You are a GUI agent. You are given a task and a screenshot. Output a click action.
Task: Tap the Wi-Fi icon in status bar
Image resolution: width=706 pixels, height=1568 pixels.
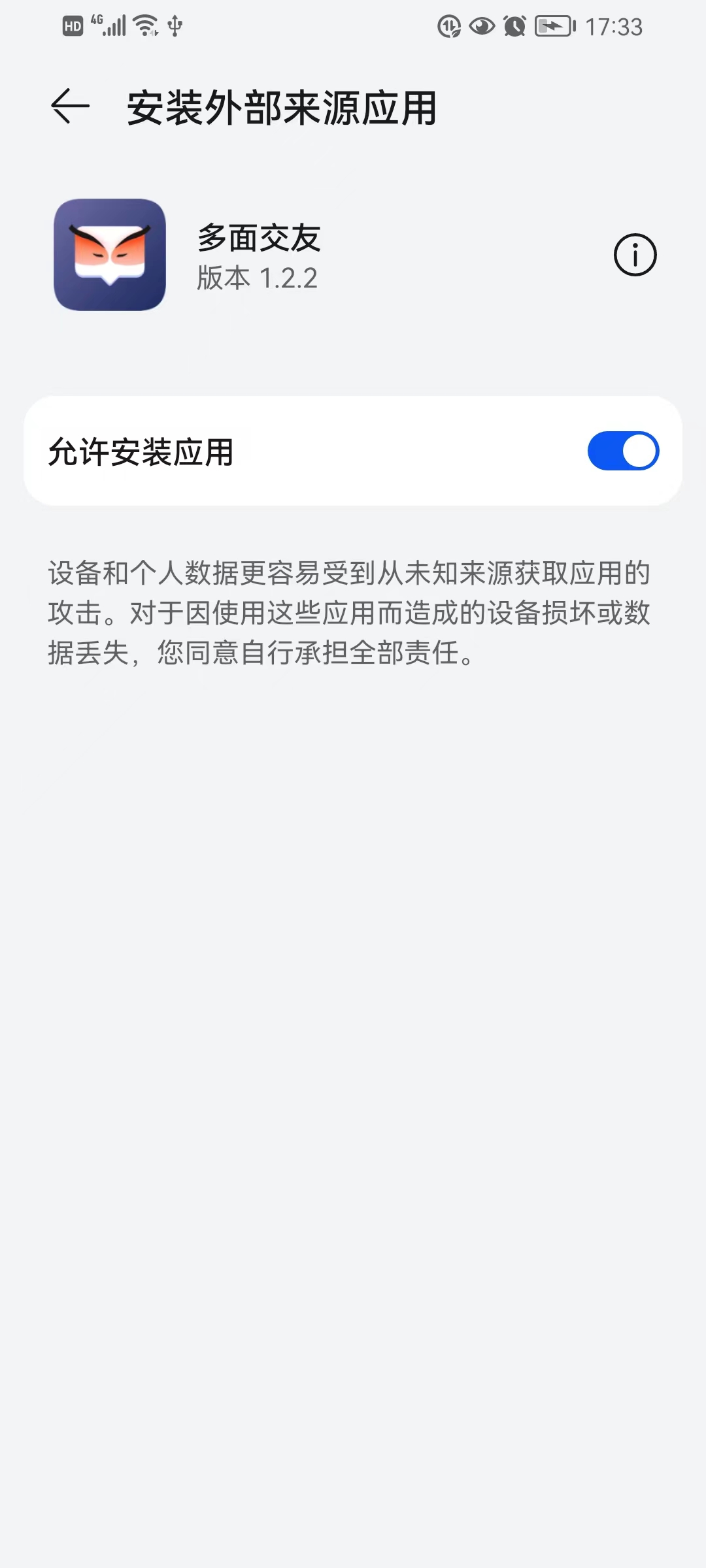coord(144,25)
